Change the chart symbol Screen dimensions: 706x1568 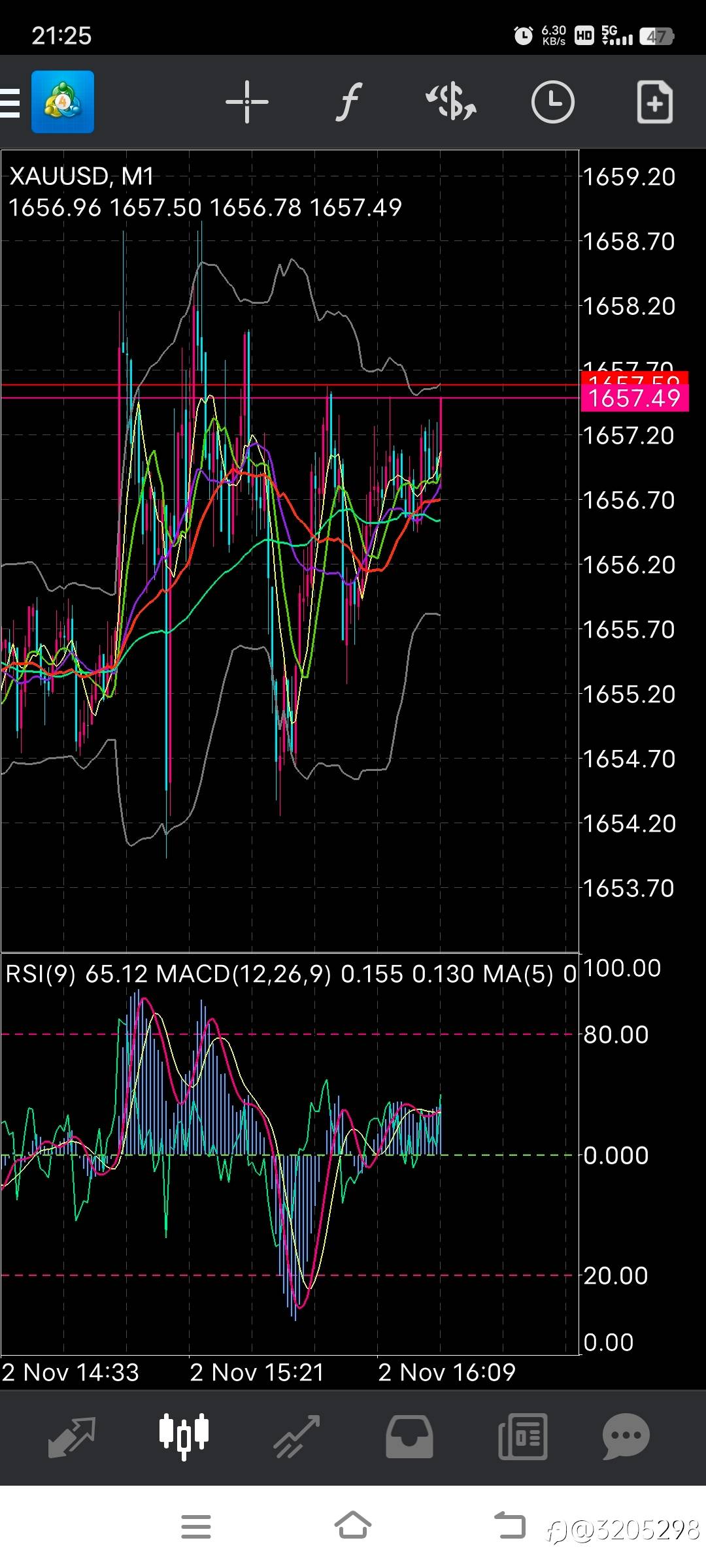pyautogui.click(x=451, y=102)
